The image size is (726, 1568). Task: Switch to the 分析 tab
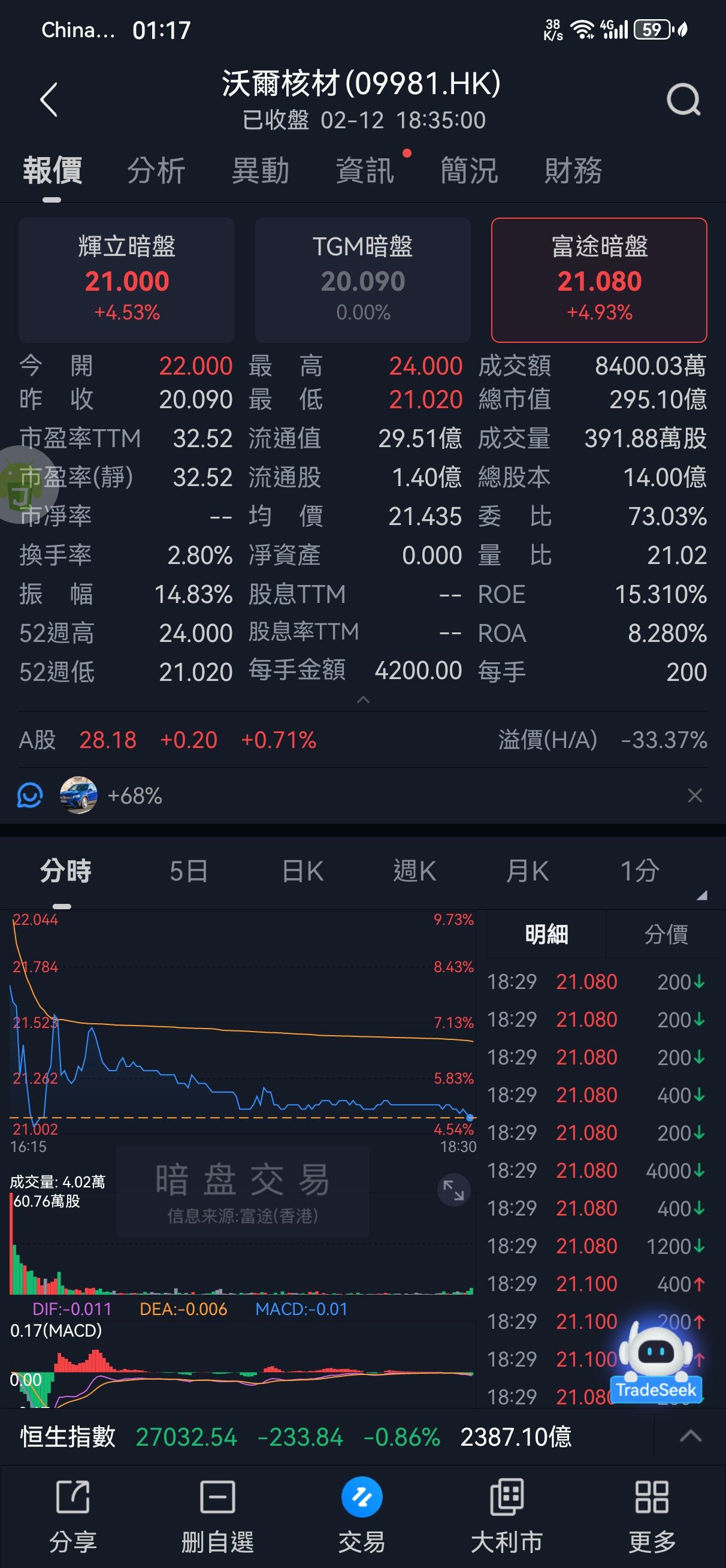pyautogui.click(x=156, y=170)
